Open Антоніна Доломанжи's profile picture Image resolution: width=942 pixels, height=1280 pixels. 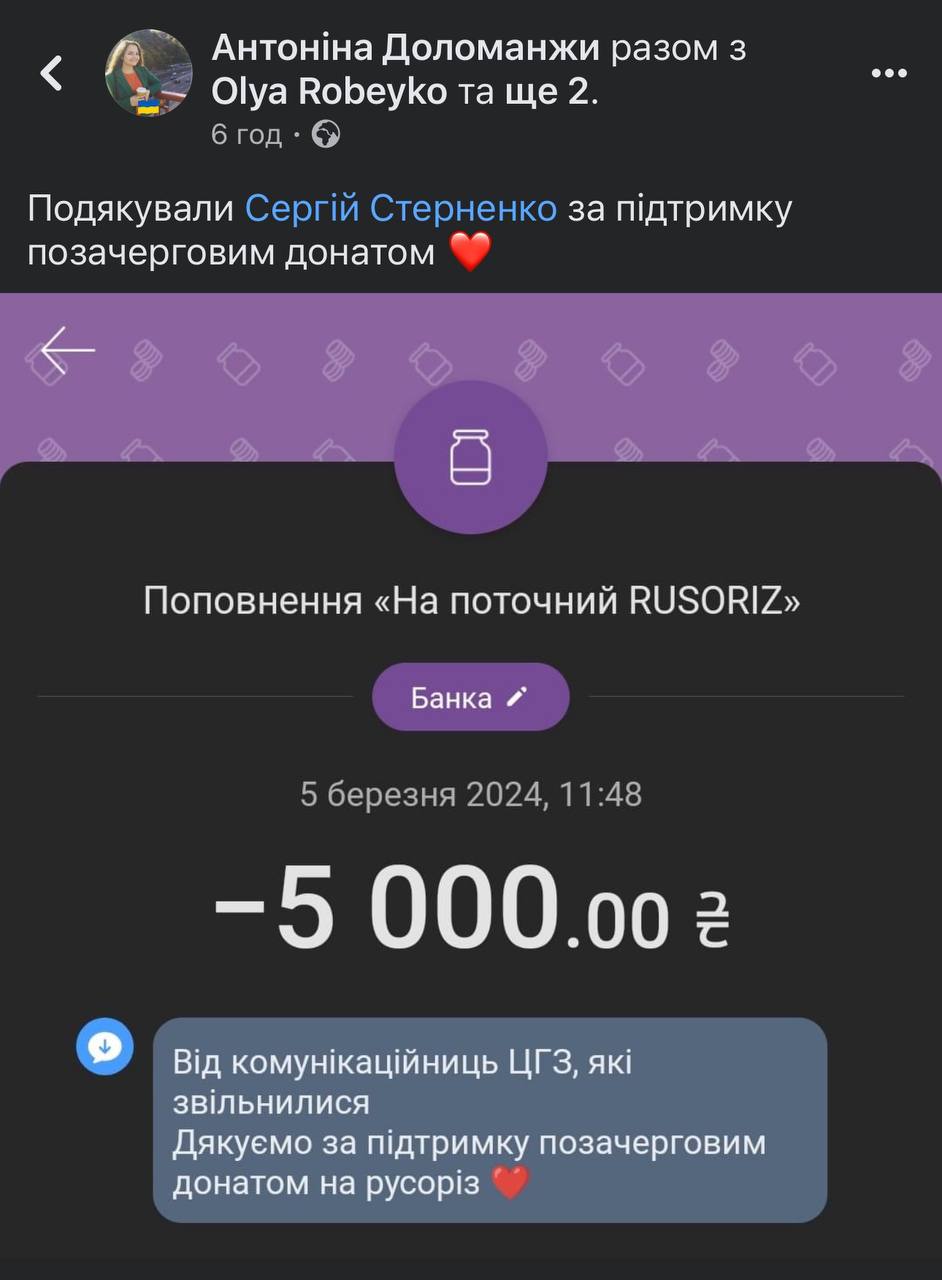click(x=149, y=73)
